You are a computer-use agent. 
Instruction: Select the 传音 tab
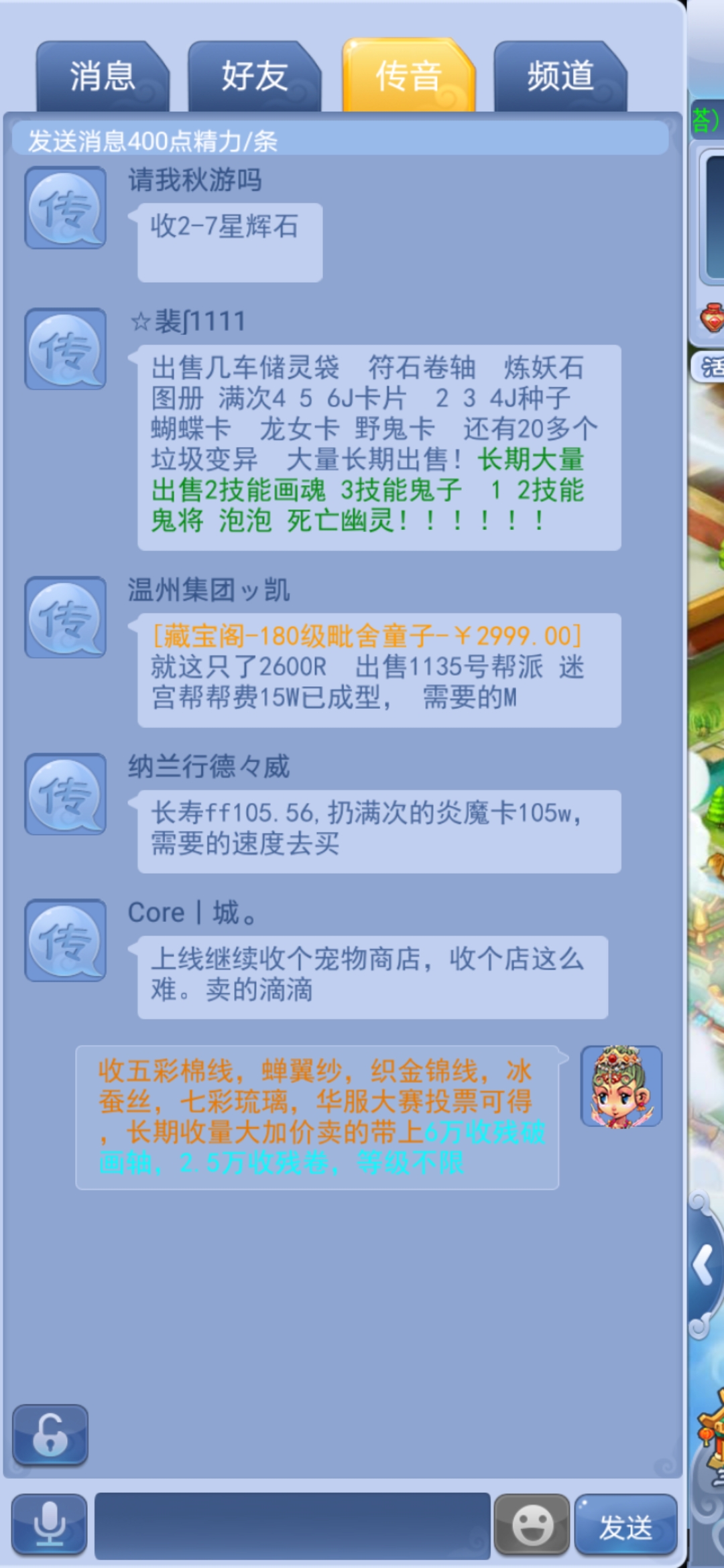pyautogui.click(x=408, y=76)
